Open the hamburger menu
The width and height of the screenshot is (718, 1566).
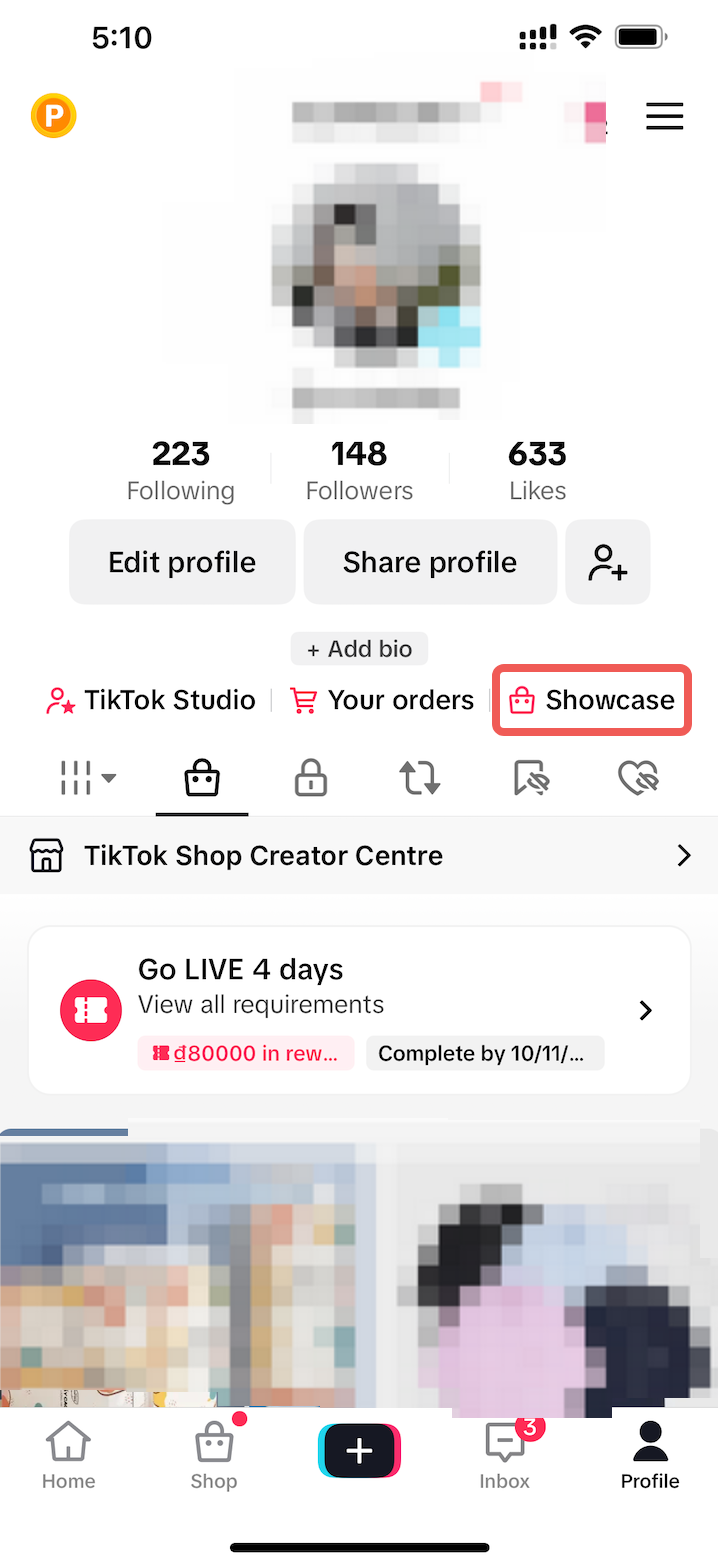tap(664, 117)
